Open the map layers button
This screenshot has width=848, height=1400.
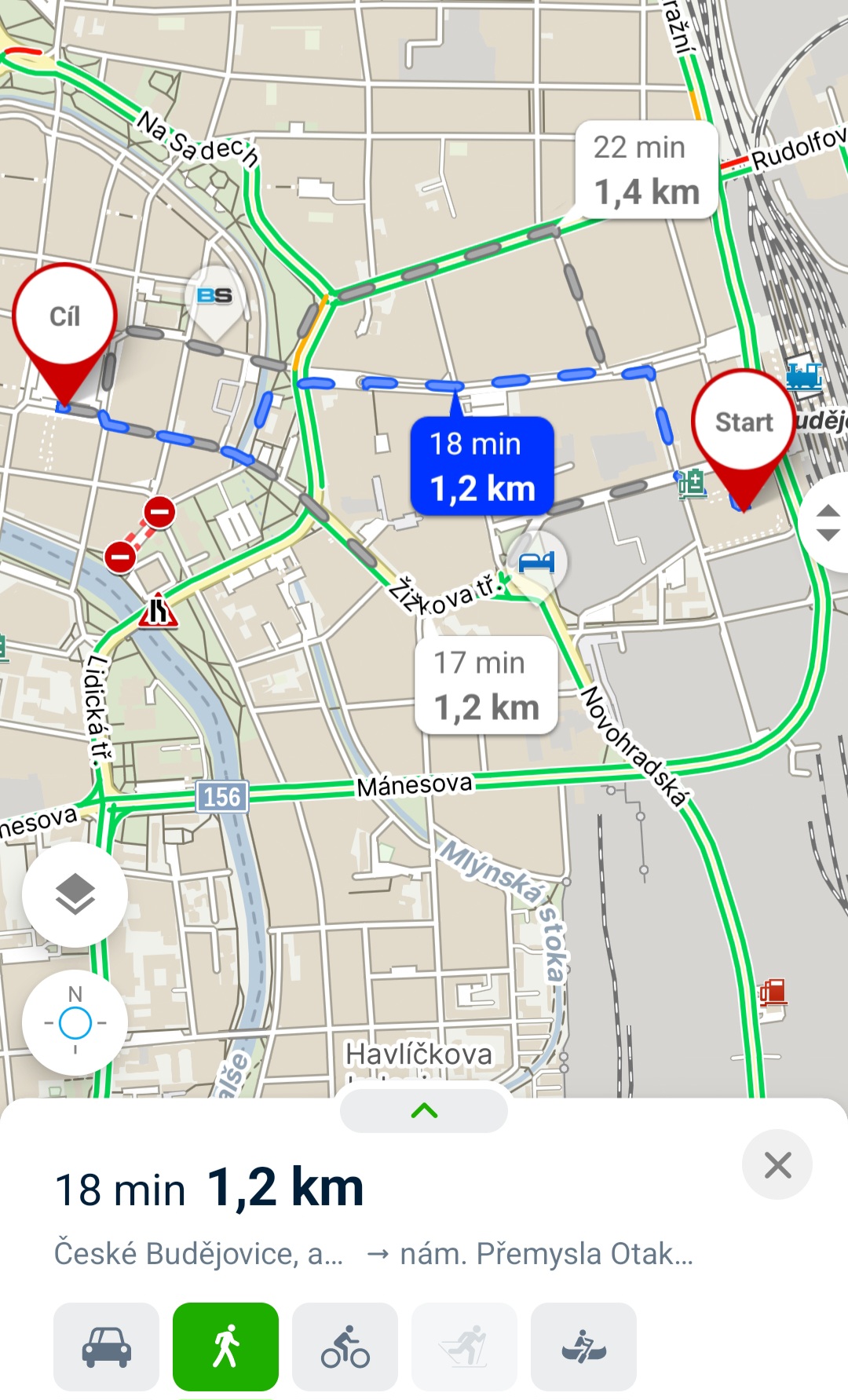pyautogui.click(x=75, y=894)
